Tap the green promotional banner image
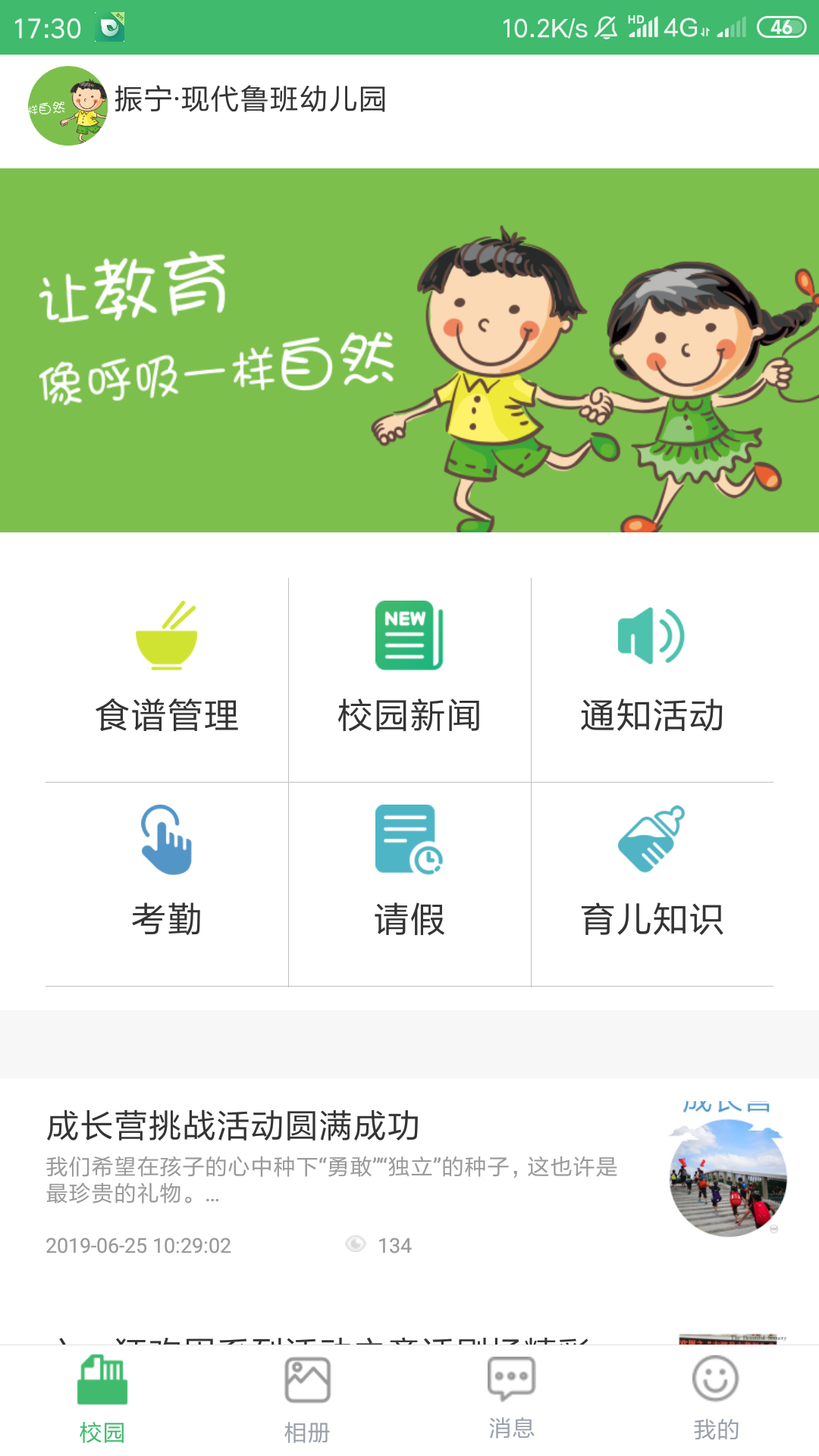Screen dimensions: 819x1456 click(x=409, y=351)
